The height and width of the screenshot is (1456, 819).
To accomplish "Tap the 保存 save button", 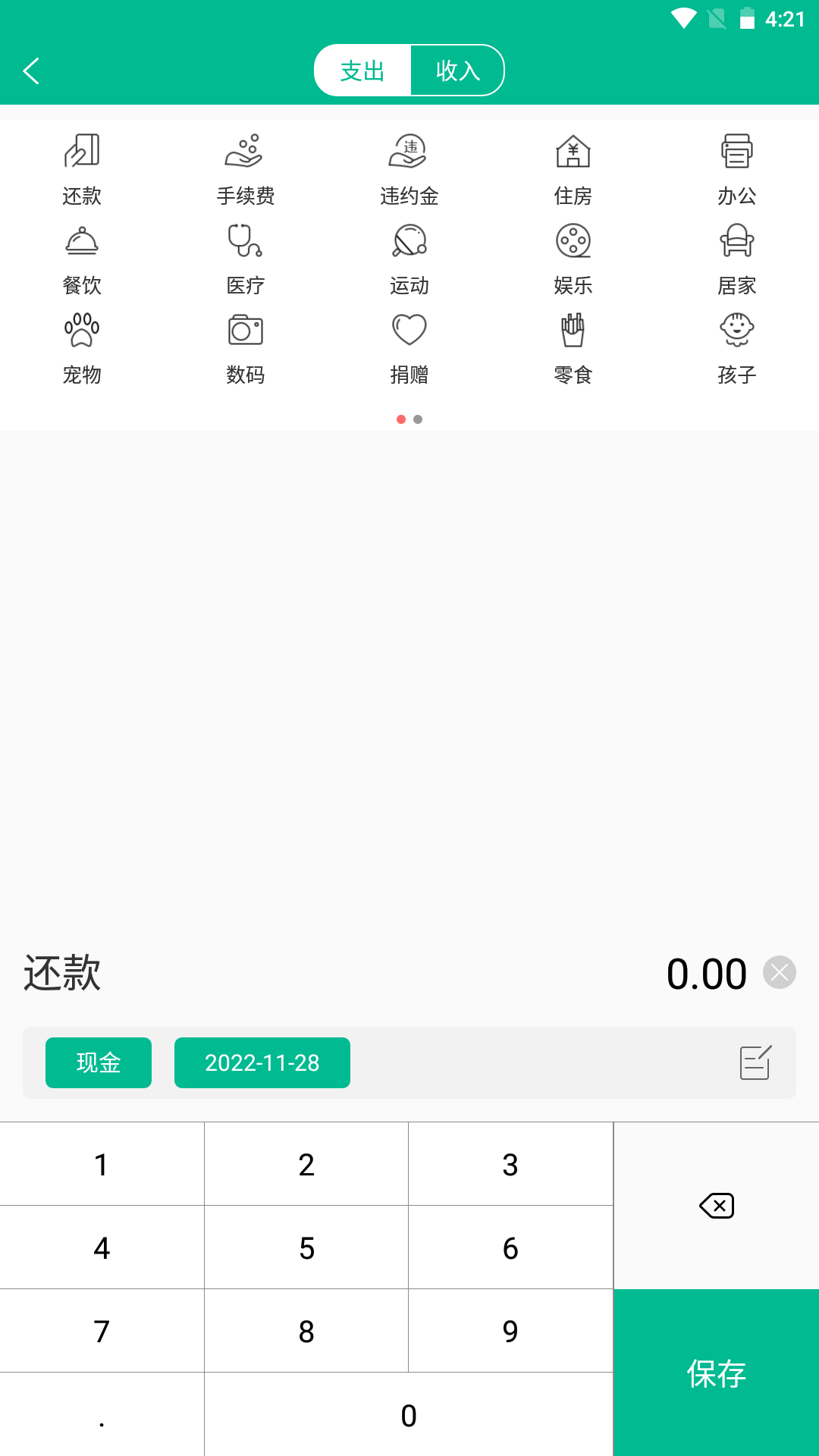I will (x=716, y=1371).
